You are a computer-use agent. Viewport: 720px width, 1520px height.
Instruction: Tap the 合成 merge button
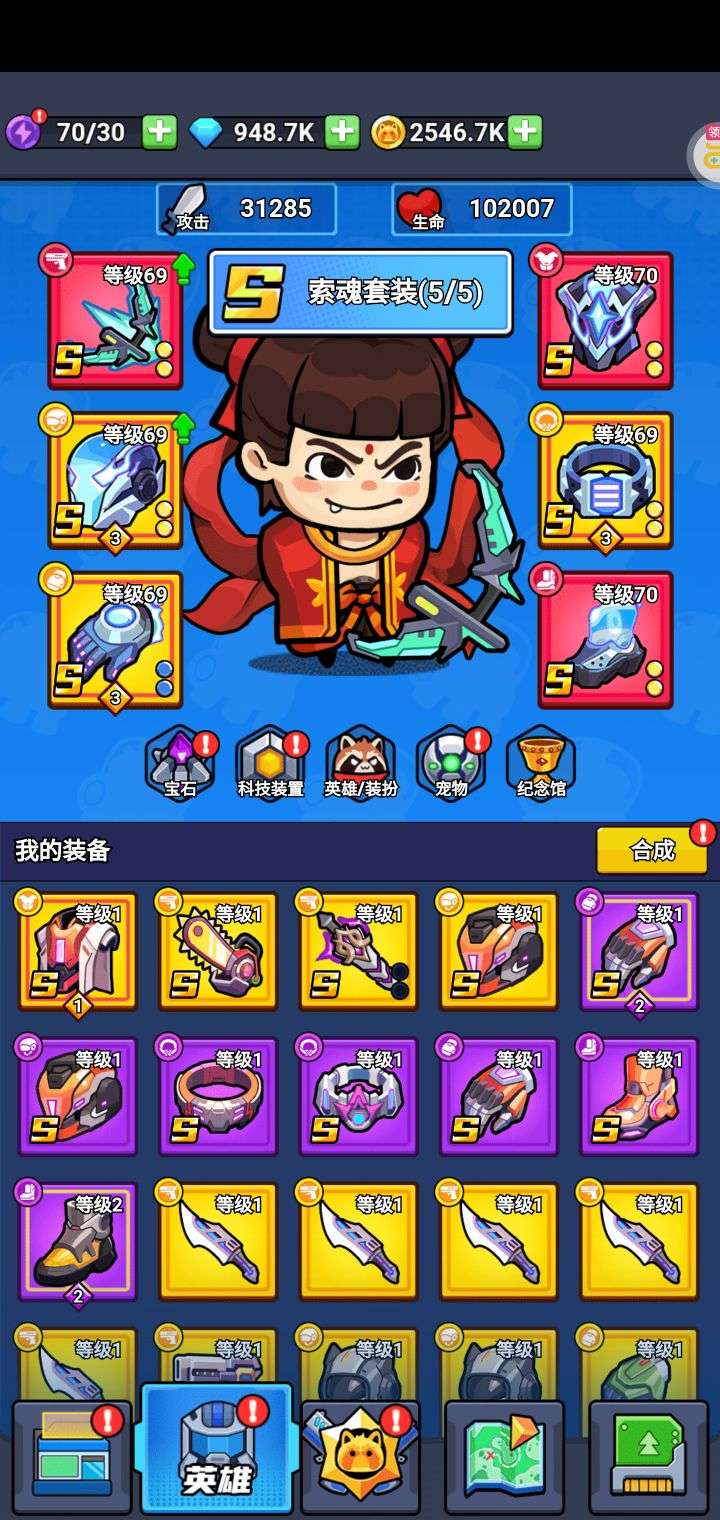point(652,851)
